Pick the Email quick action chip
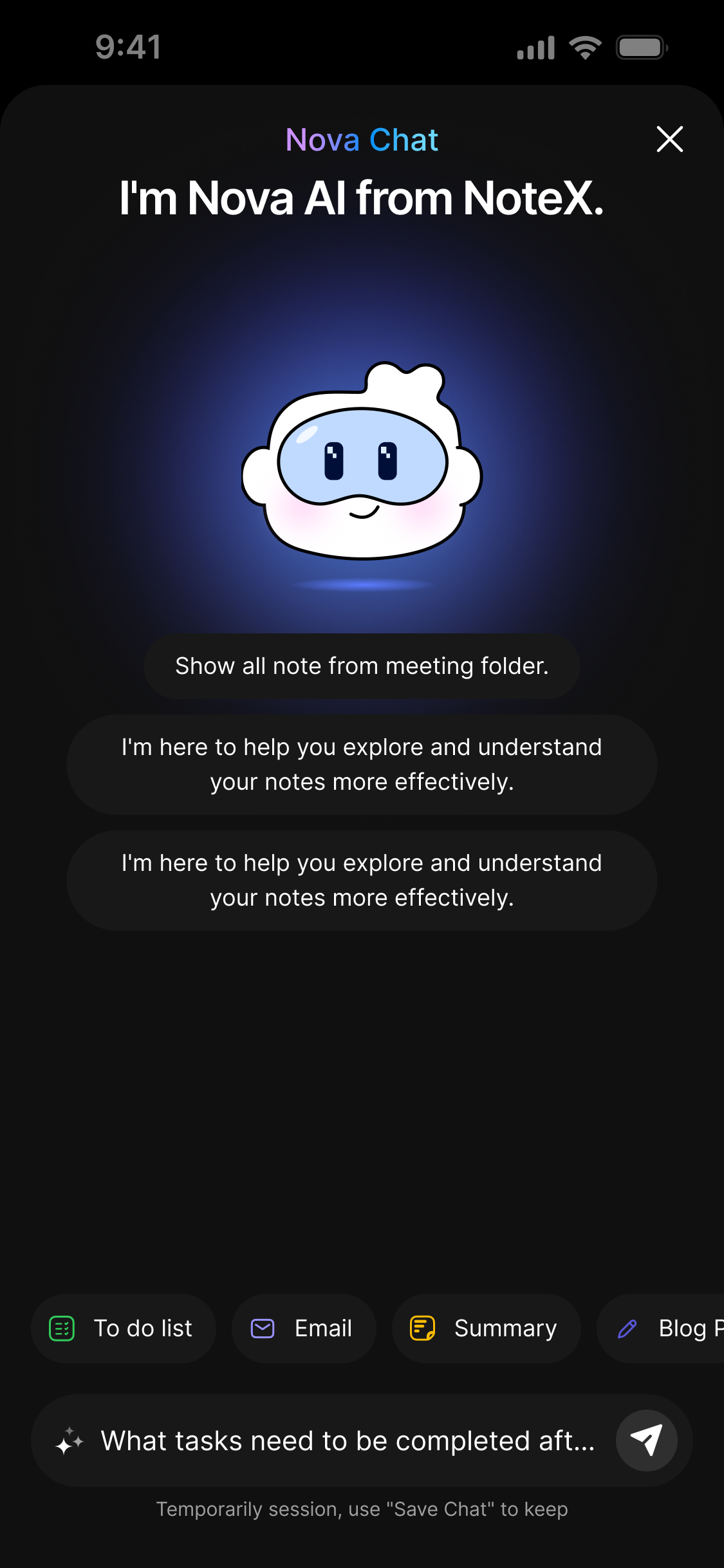 (x=303, y=1328)
